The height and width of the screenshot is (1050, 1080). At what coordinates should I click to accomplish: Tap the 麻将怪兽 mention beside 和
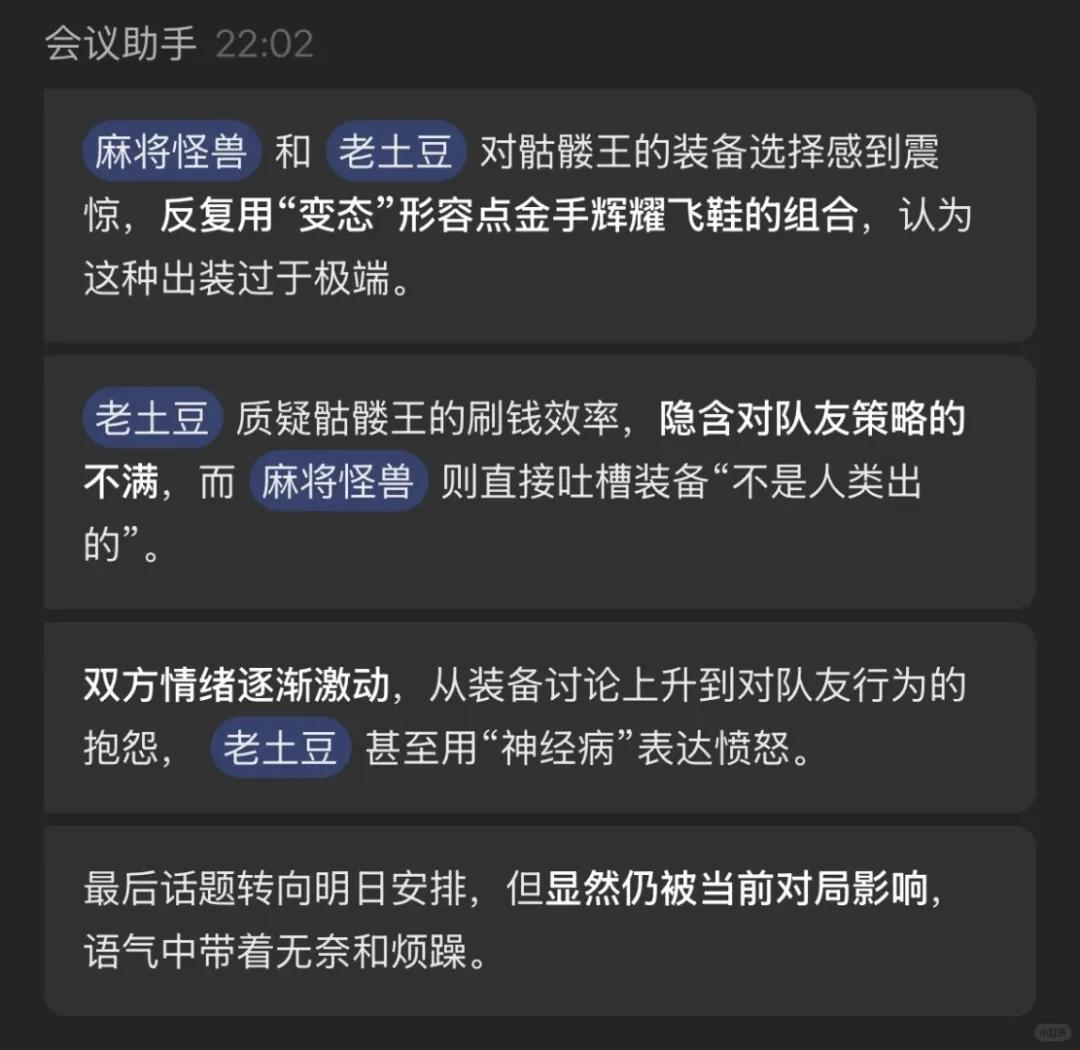pos(171,153)
